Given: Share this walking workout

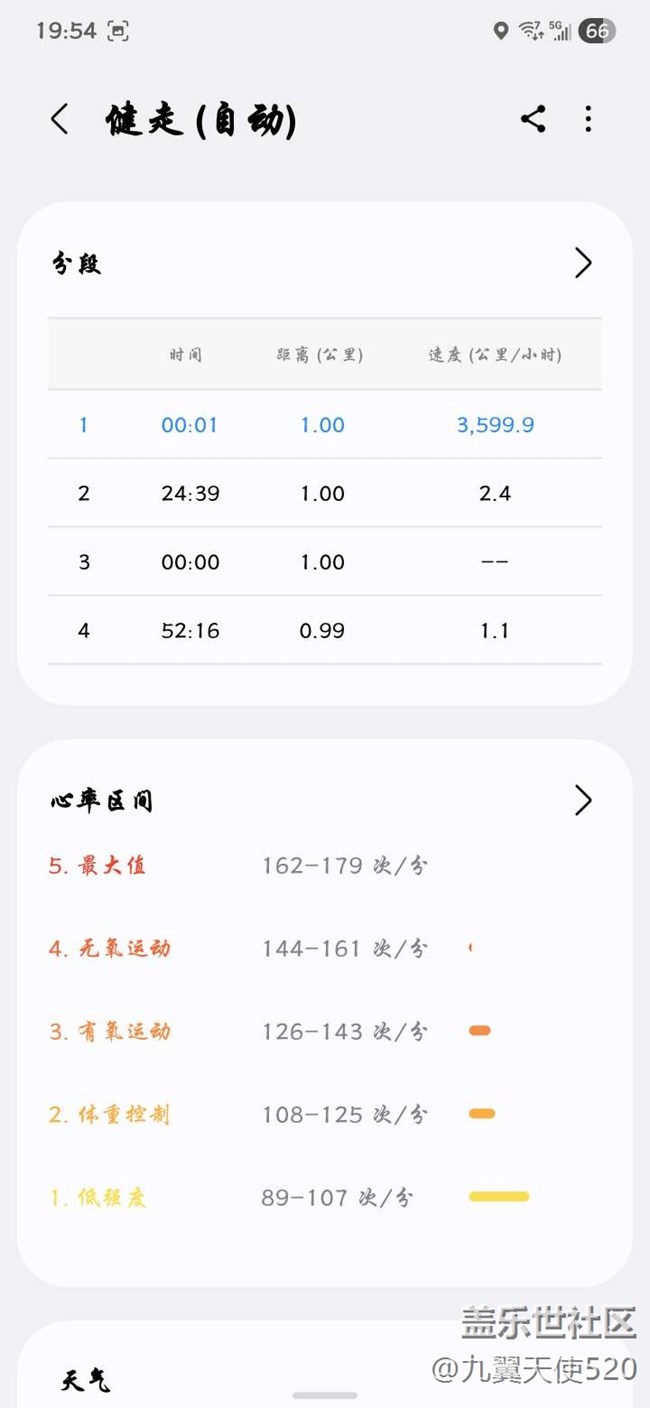Looking at the screenshot, I should (533, 119).
